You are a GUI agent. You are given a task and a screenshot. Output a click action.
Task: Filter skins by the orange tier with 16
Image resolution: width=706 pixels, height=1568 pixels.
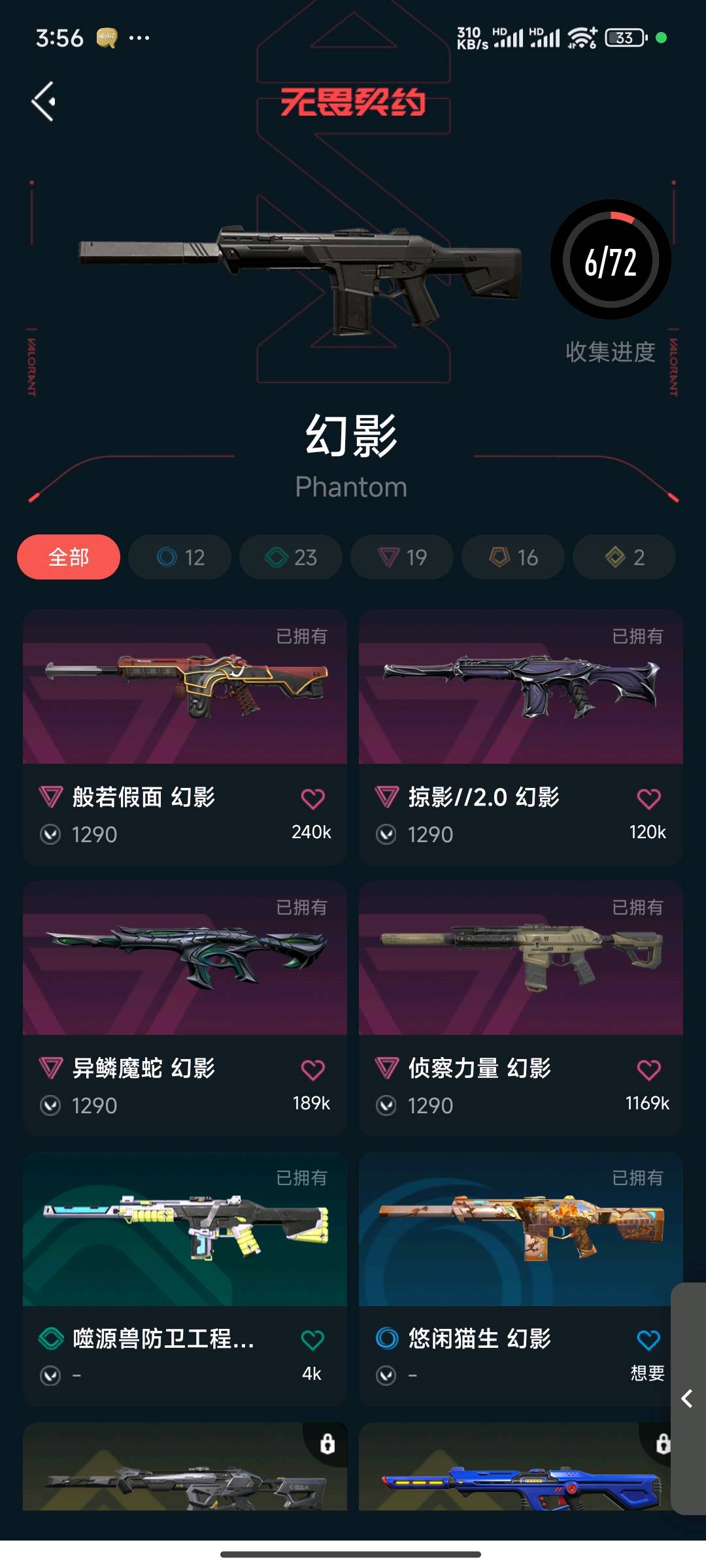point(513,557)
